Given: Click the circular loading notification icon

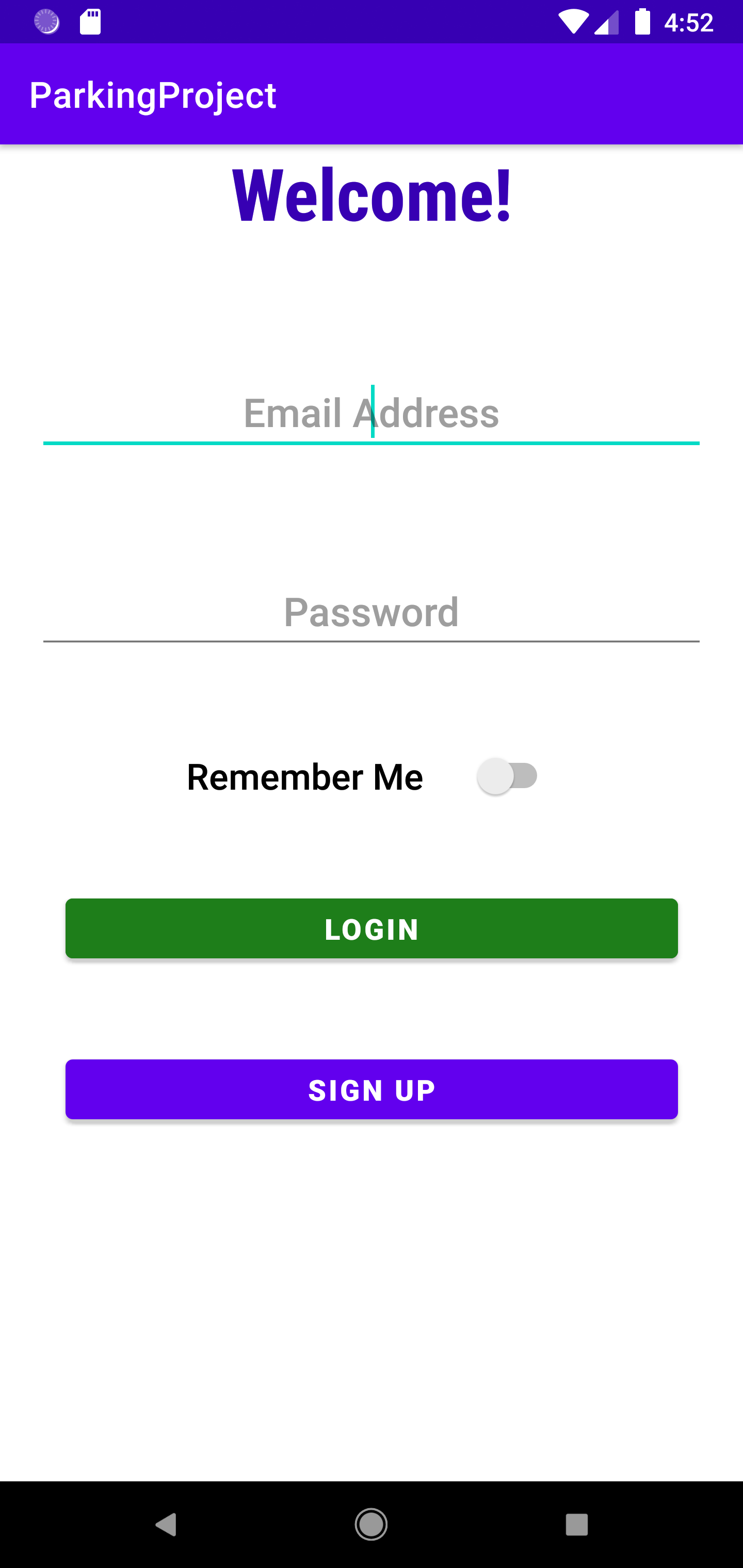Looking at the screenshot, I should (x=46, y=21).
